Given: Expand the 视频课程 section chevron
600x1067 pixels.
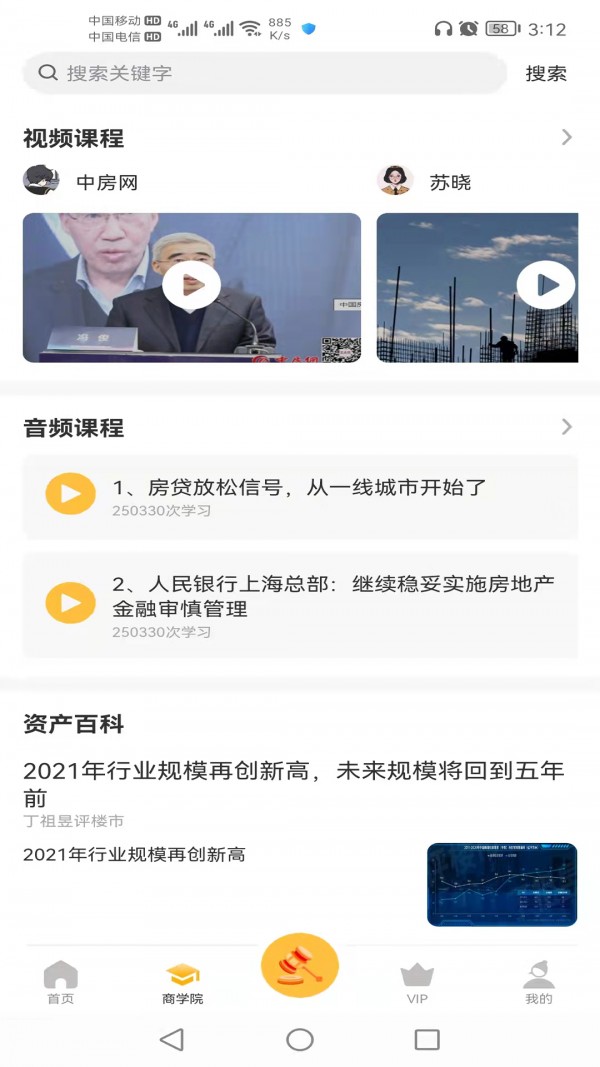Looking at the screenshot, I should [x=567, y=138].
